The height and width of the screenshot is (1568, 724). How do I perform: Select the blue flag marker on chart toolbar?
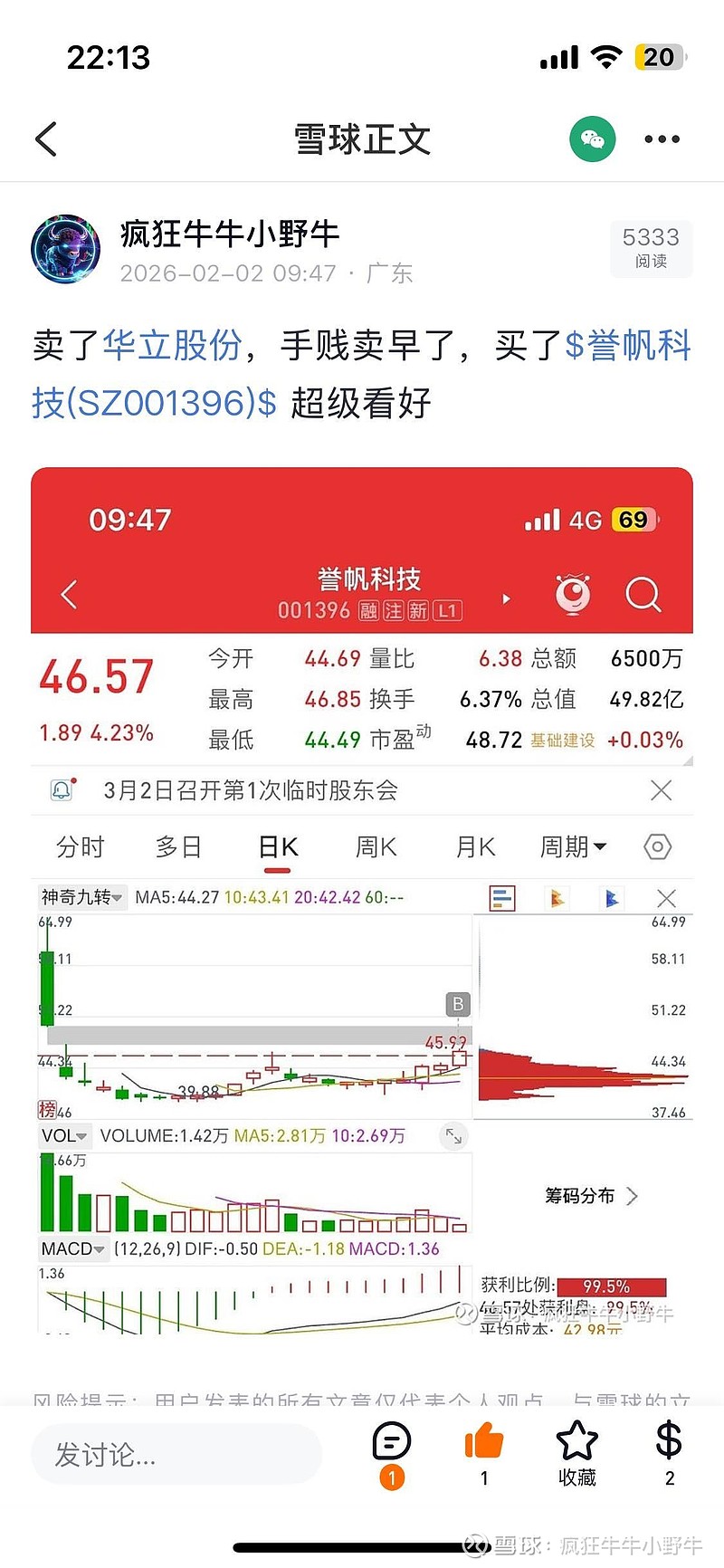[611, 897]
